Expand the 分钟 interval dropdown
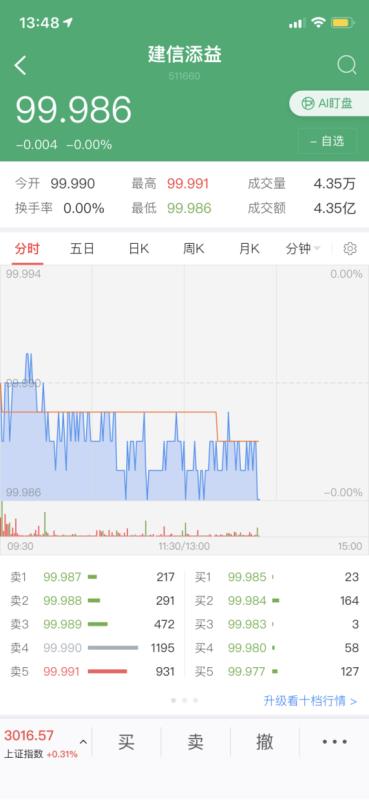The width and height of the screenshot is (369, 800). 303,249
